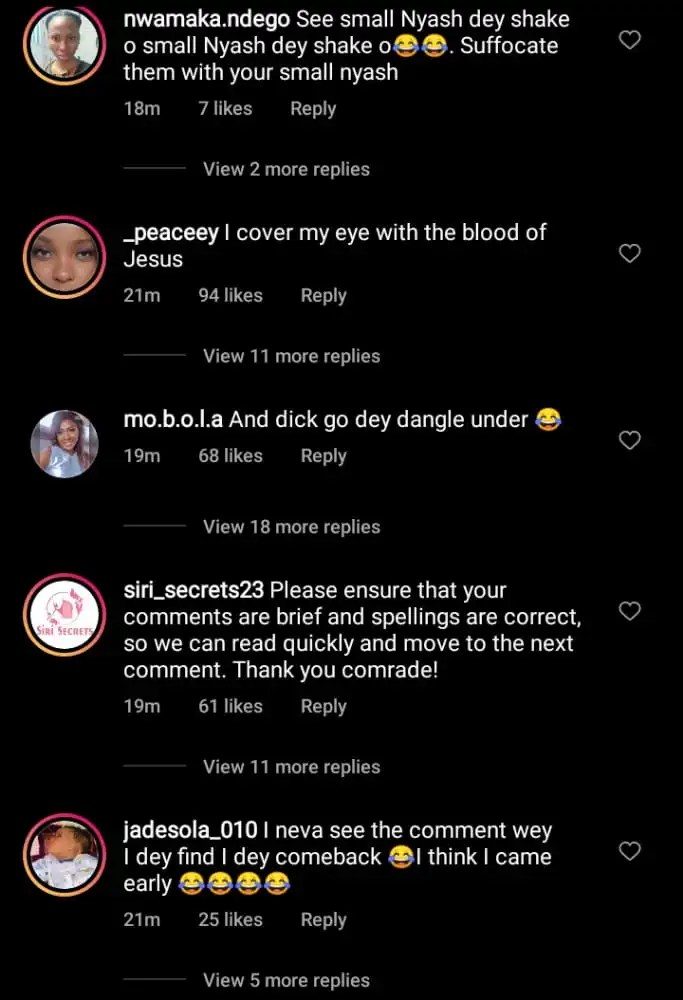Like siri_secrets23's comment
Image resolution: width=683 pixels, height=1000 pixels.
point(630,611)
